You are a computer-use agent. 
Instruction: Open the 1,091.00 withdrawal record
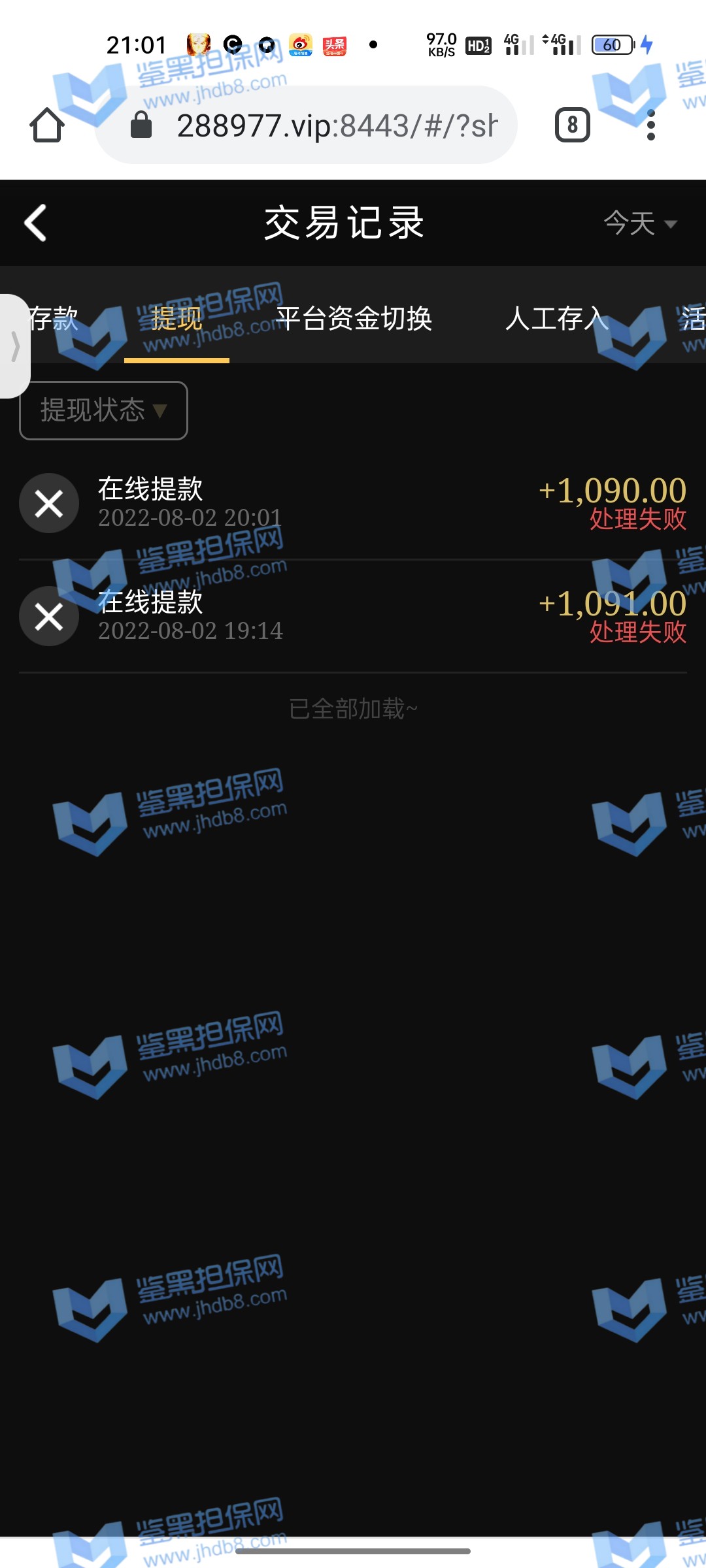pos(353,616)
